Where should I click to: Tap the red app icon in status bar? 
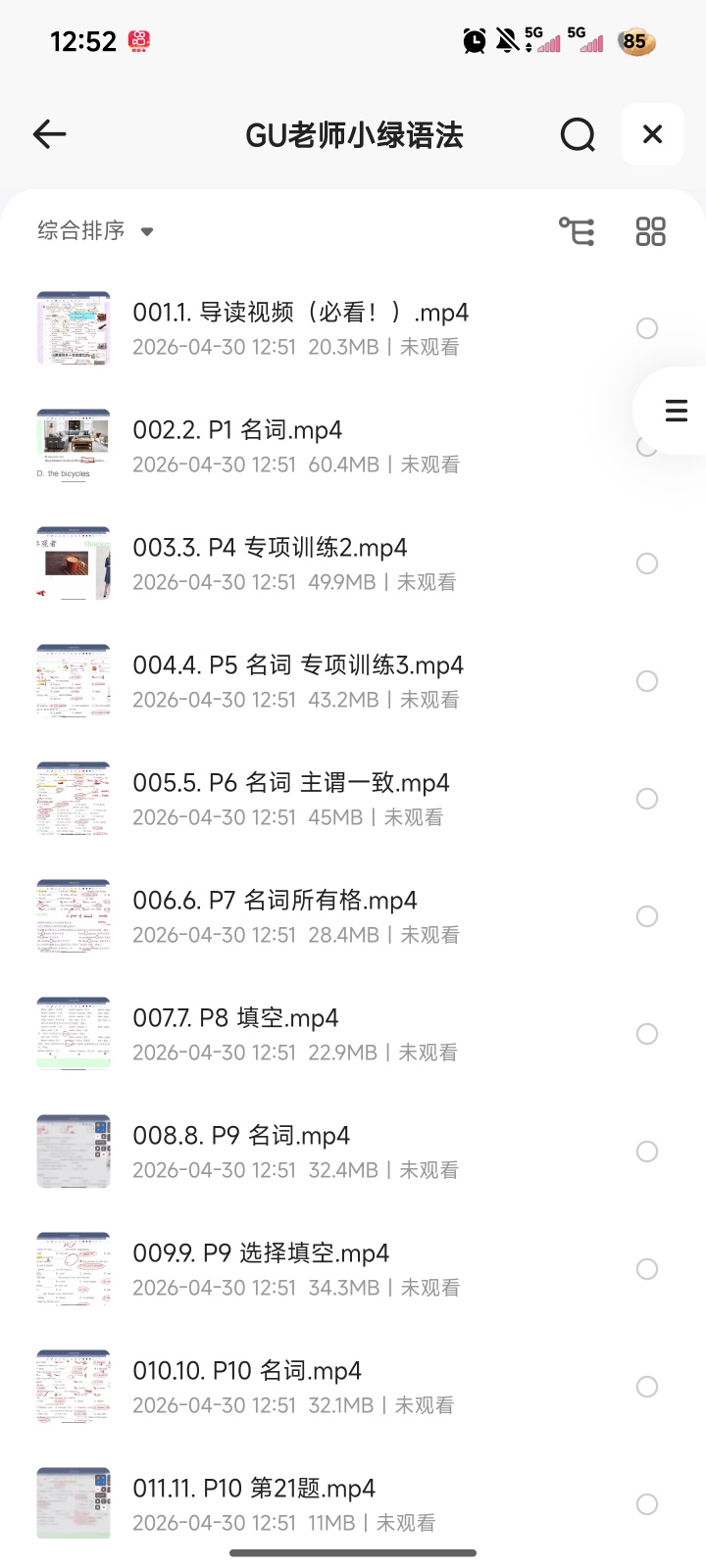[x=139, y=41]
